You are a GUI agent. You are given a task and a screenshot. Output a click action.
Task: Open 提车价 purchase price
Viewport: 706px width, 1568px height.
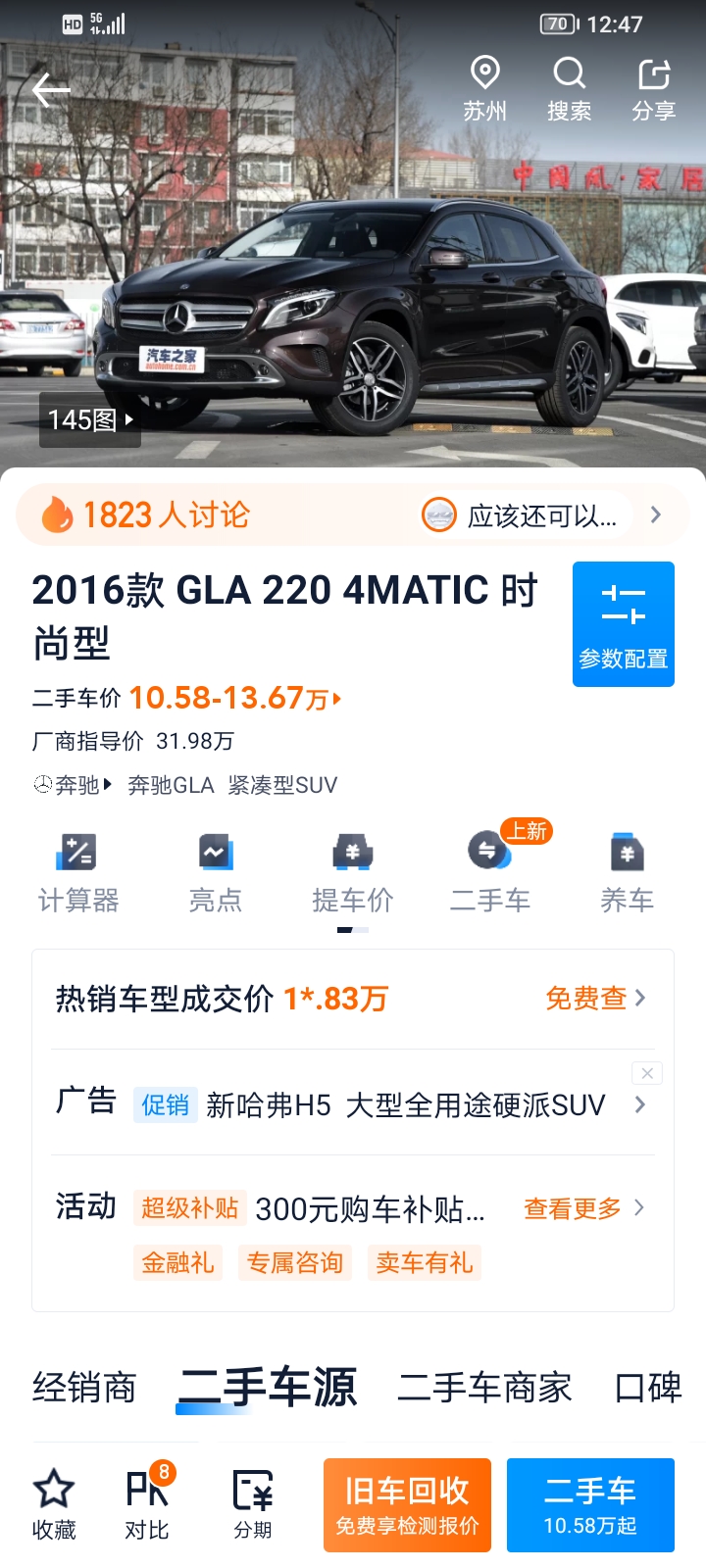click(x=353, y=872)
